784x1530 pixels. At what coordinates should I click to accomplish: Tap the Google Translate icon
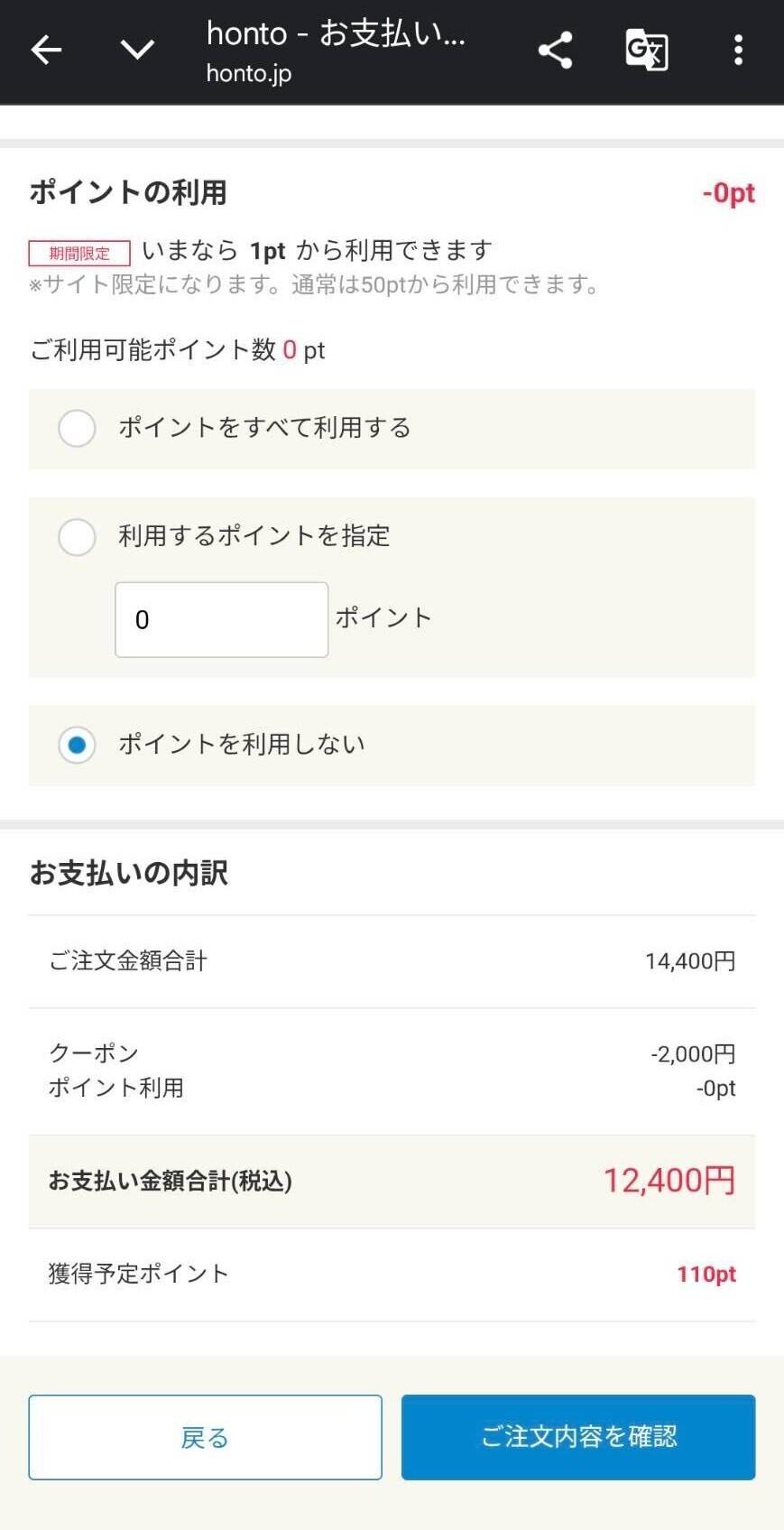click(646, 51)
